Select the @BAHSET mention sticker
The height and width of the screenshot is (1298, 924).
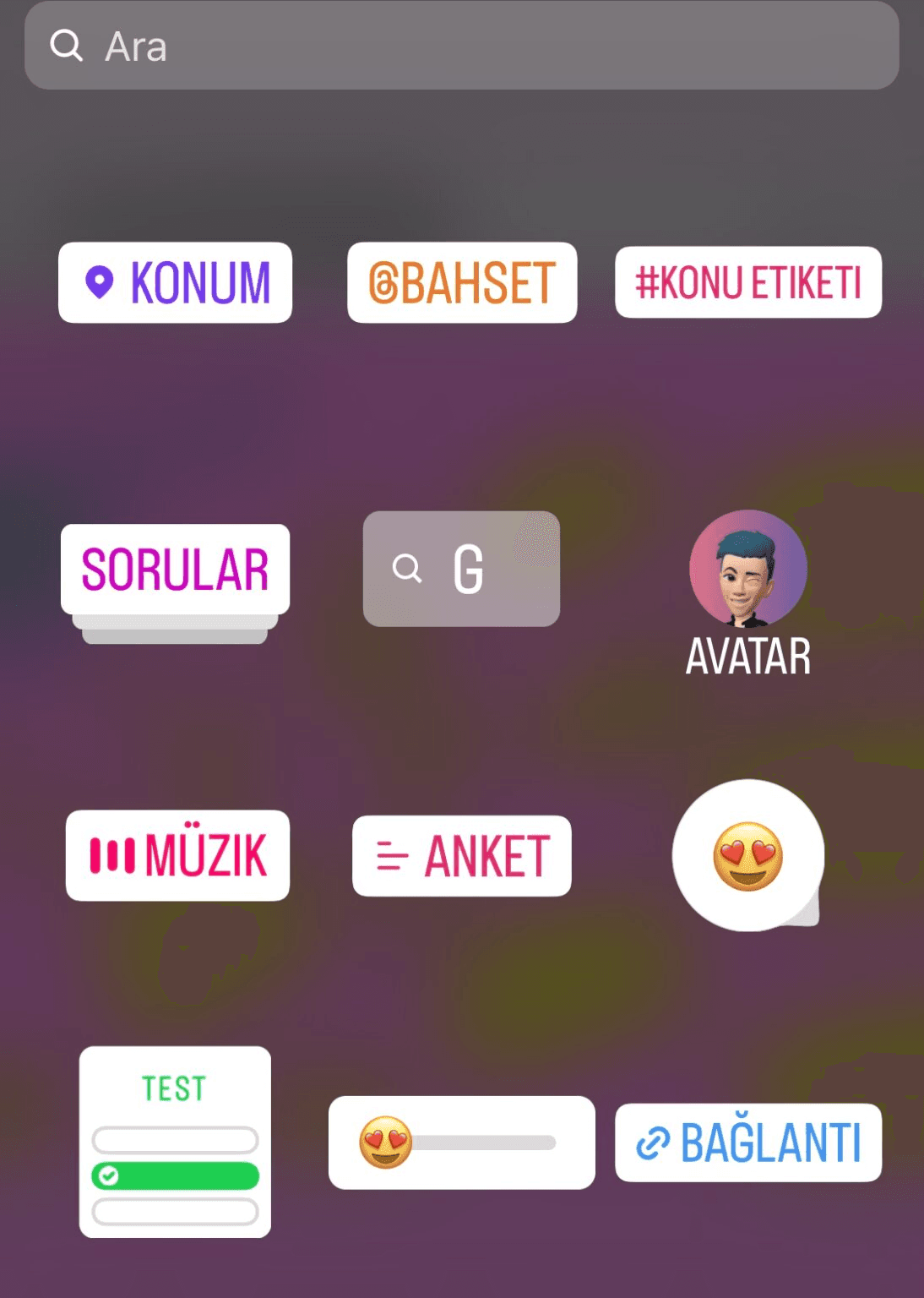[462, 282]
